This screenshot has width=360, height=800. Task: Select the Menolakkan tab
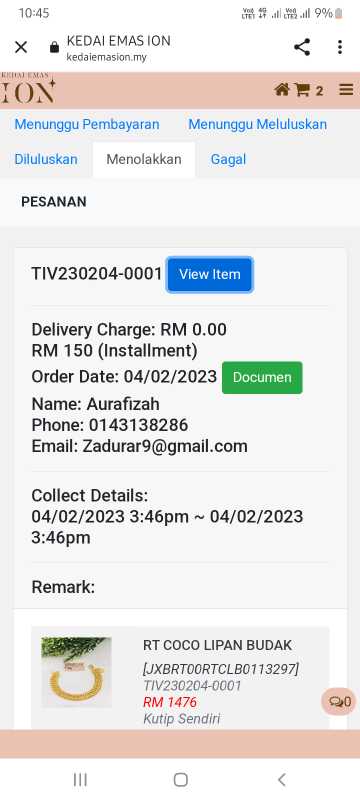point(144,159)
